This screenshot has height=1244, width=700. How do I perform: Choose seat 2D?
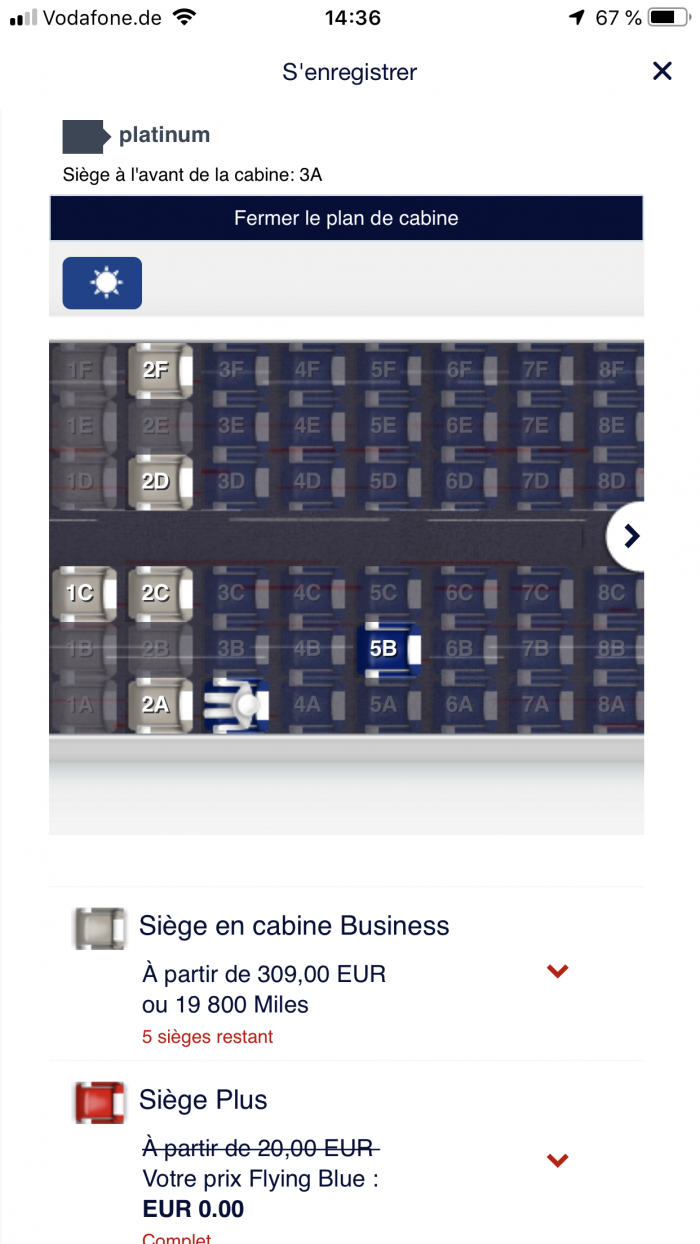click(158, 481)
